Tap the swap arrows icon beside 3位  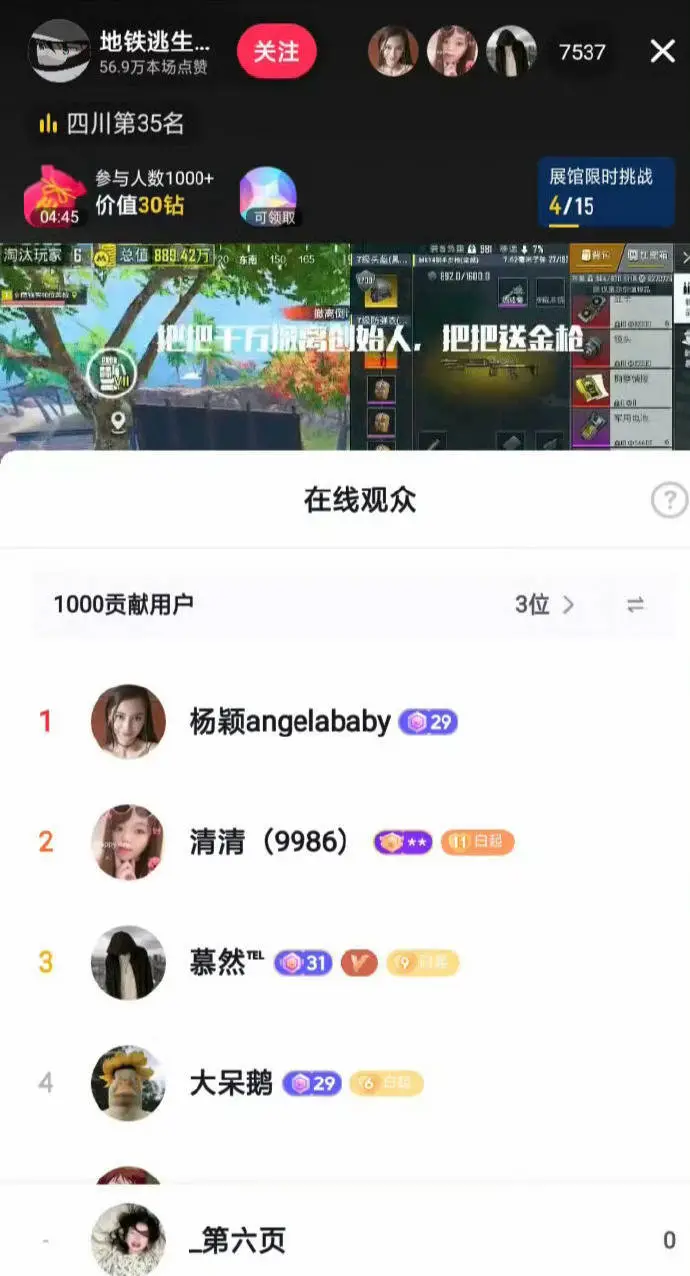point(636,604)
